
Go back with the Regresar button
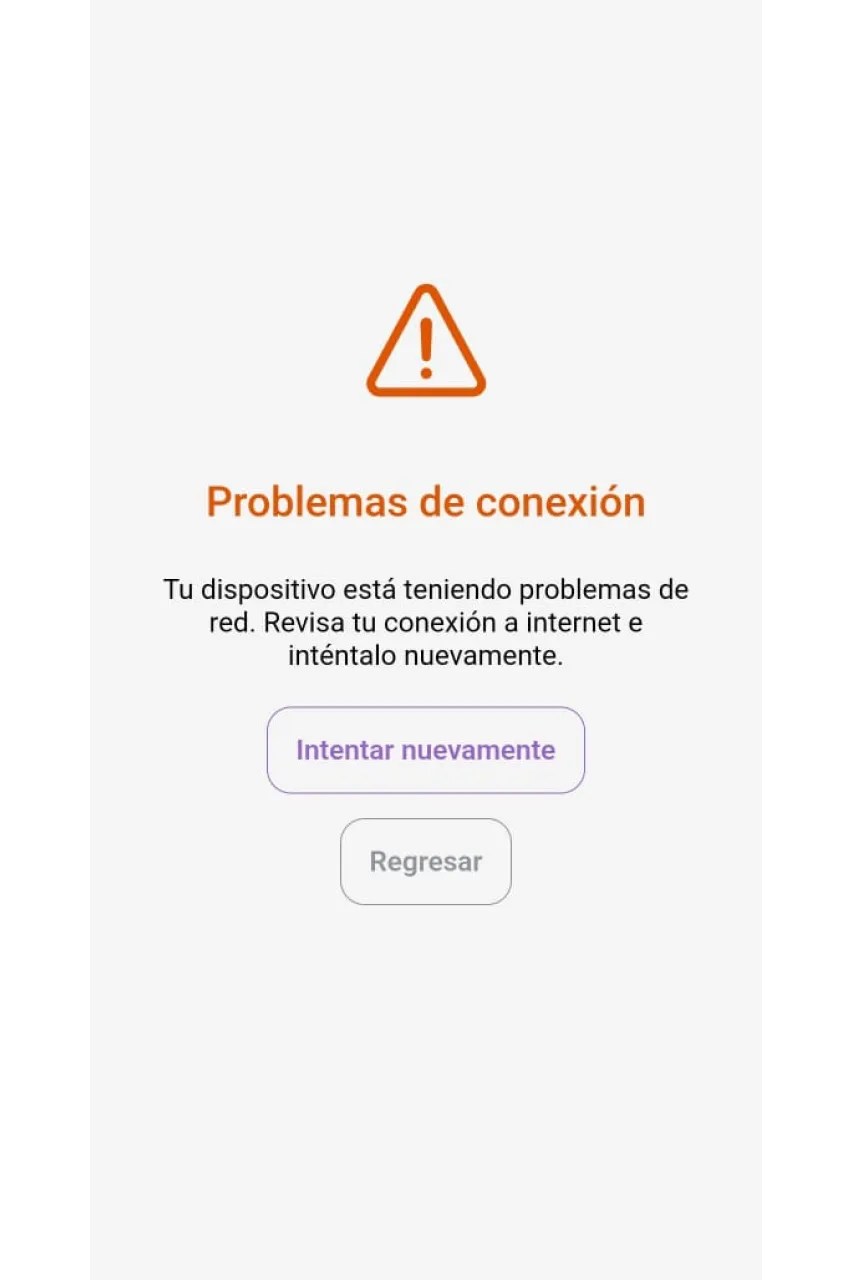coord(425,862)
